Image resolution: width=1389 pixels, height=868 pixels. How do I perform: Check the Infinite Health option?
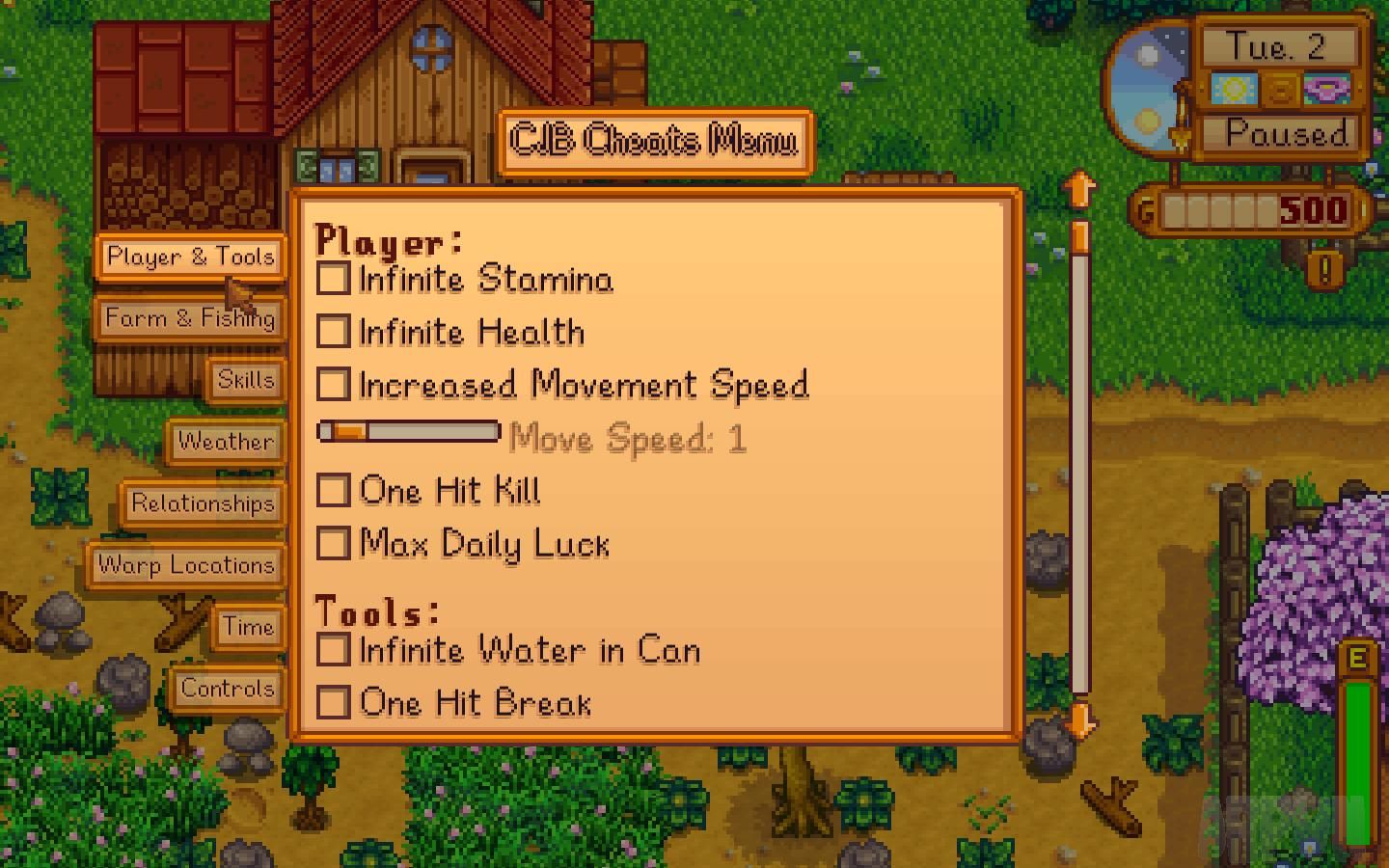tap(333, 332)
